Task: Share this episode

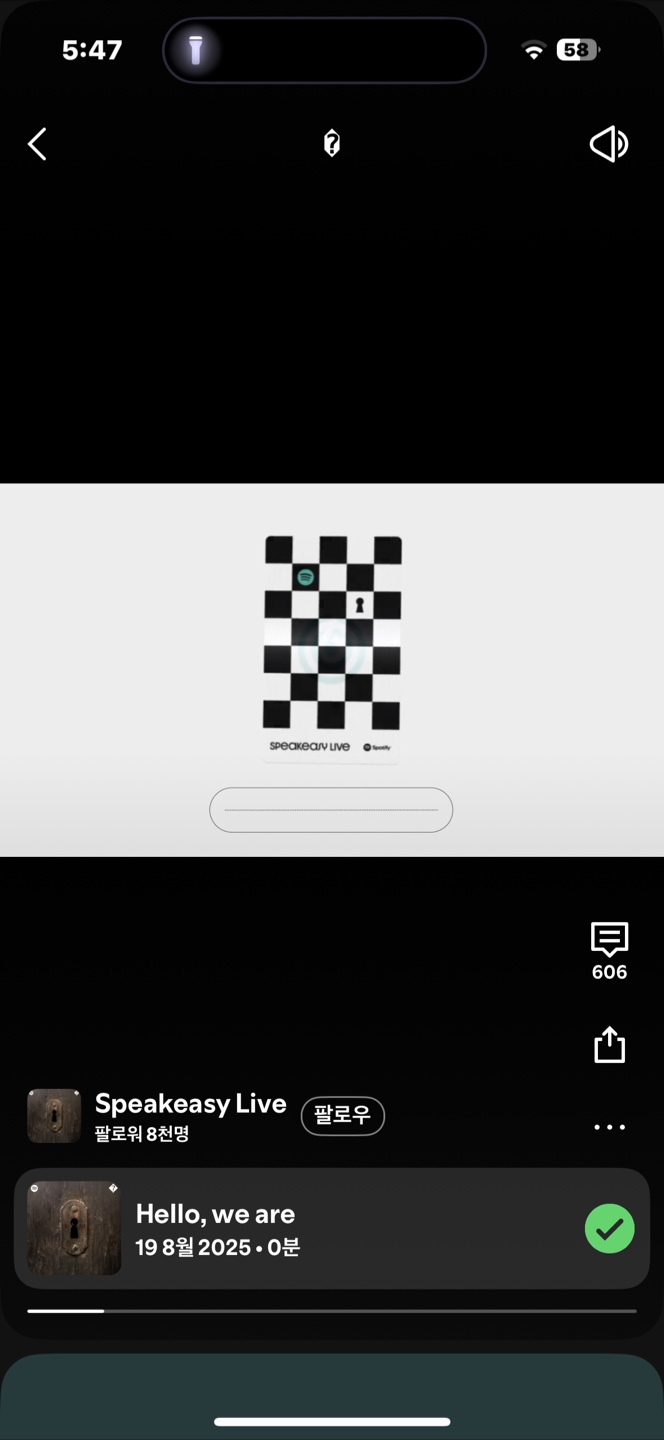Action: (609, 1045)
